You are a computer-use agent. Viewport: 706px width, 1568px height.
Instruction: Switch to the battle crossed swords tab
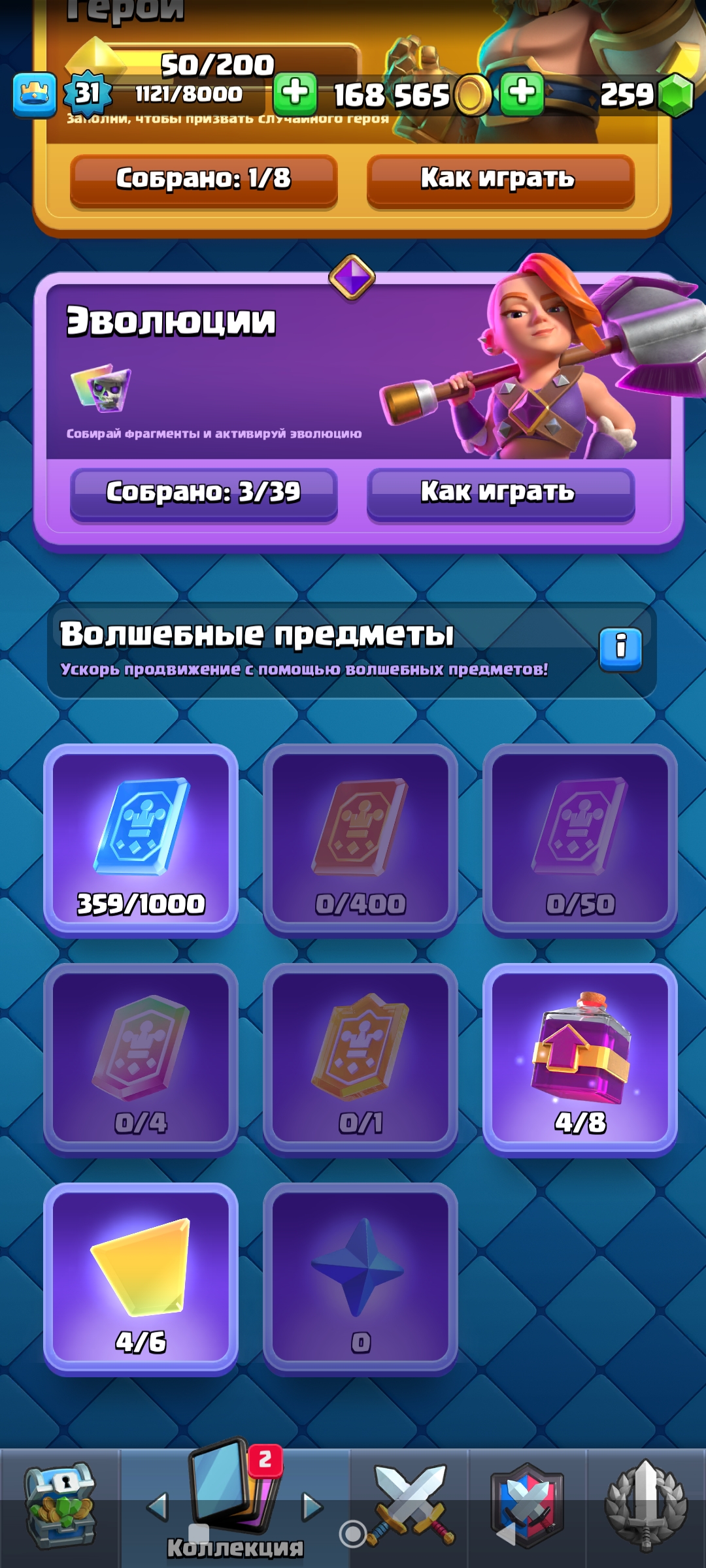(x=410, y=1506)
